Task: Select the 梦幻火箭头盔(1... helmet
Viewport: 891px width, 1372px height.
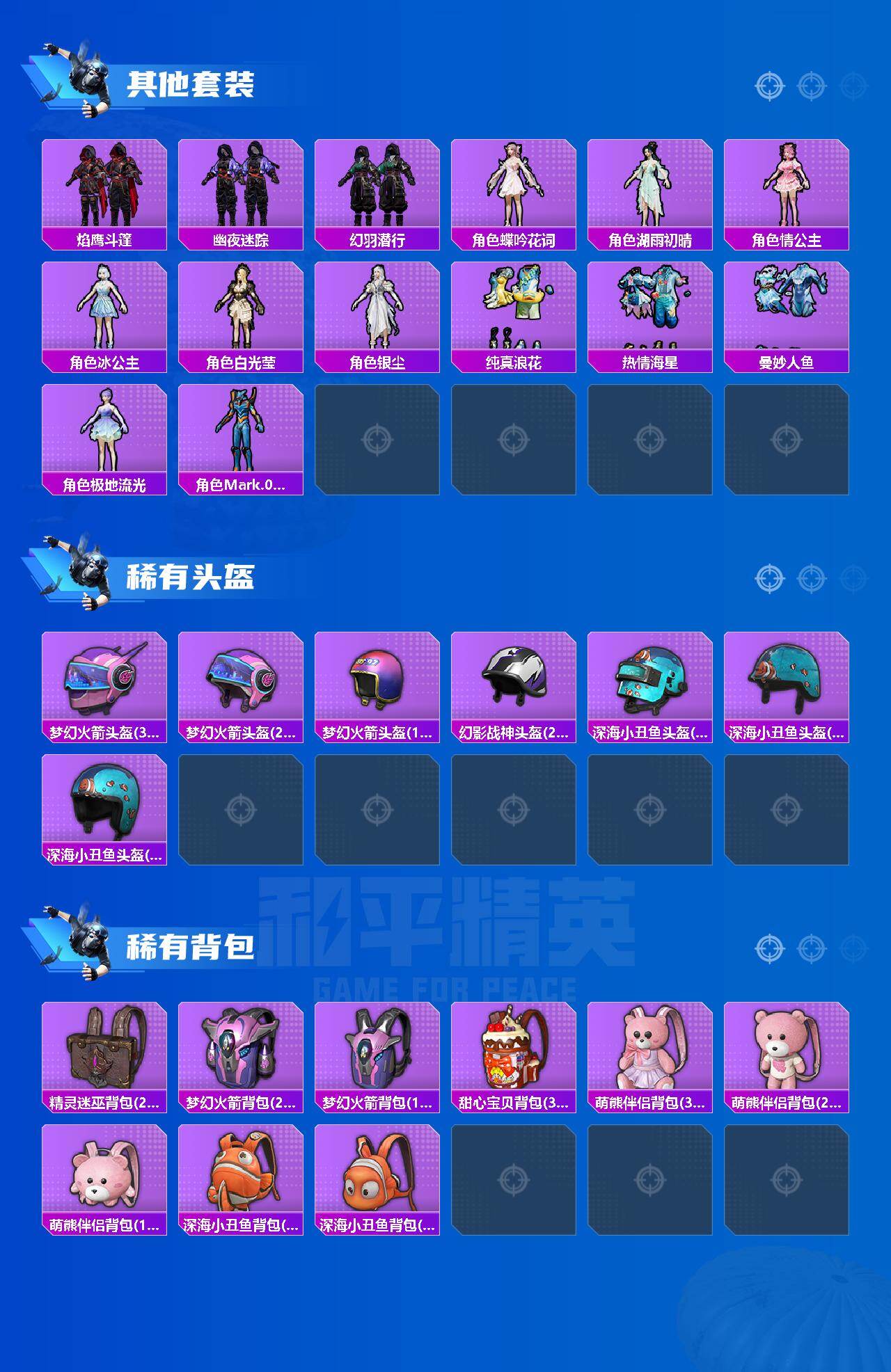Action: pos(379,685)
